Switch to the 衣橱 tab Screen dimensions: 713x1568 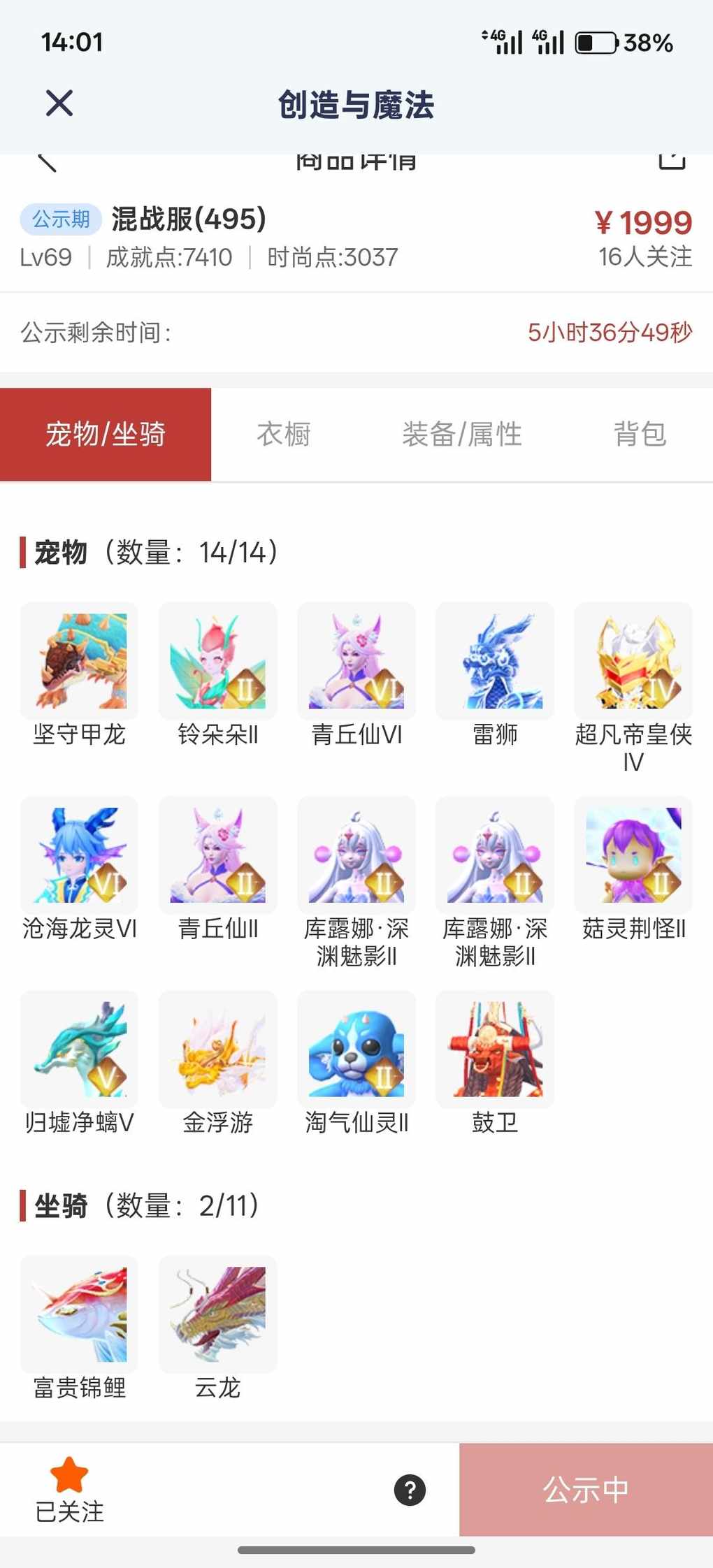(x=284, y=435)
